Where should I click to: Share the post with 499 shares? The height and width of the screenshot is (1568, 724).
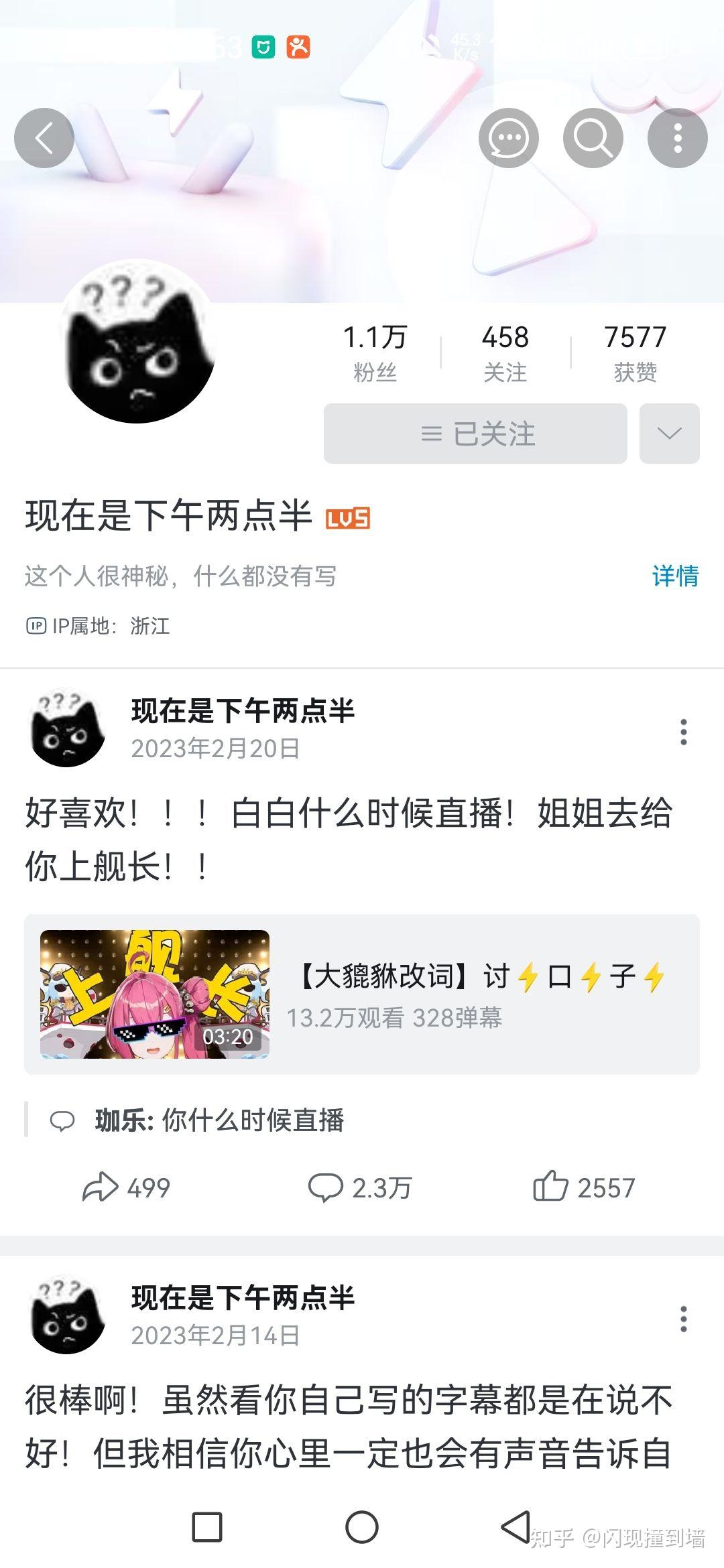tap(126, 1188)
